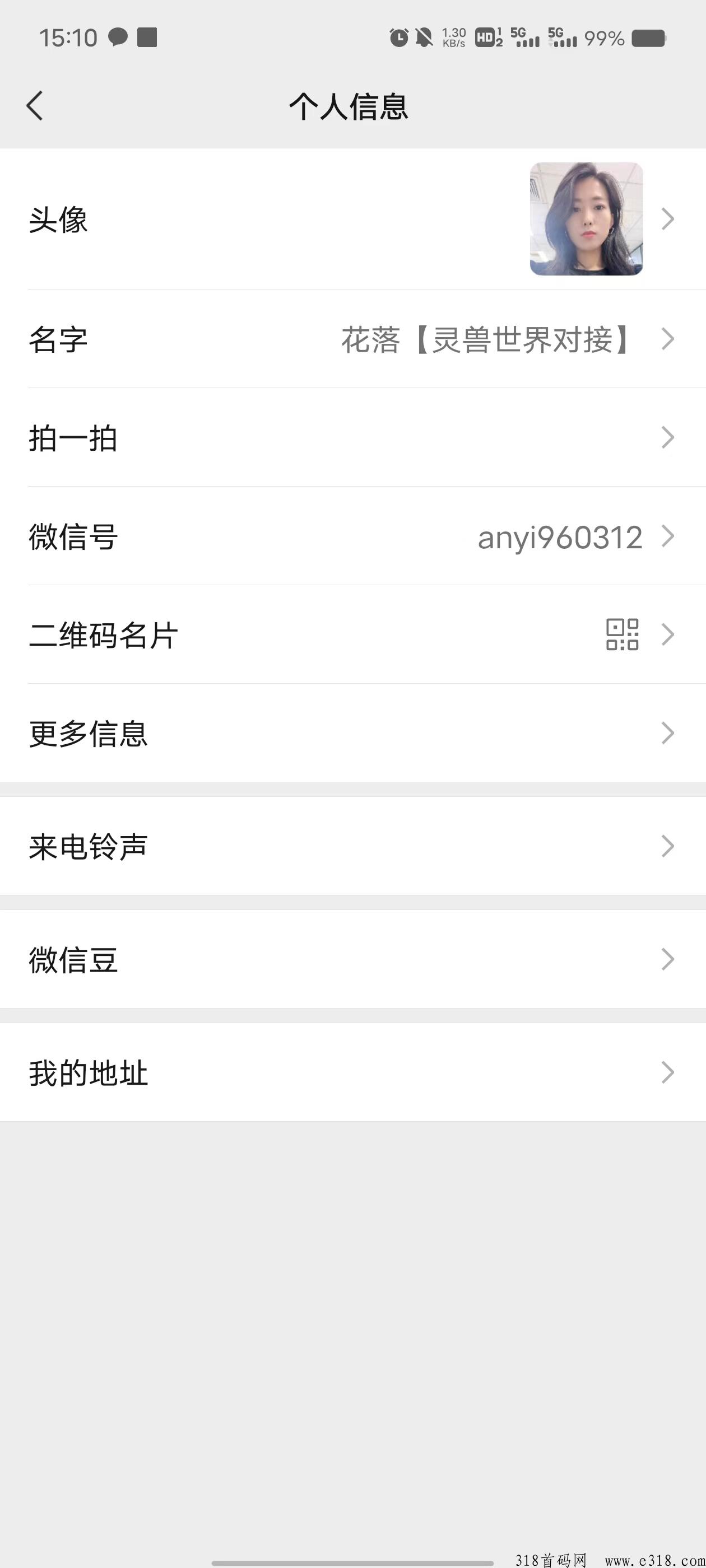Screen dimensions: 706x1568
Task: Open the 微信号 row
Action: 352,536
